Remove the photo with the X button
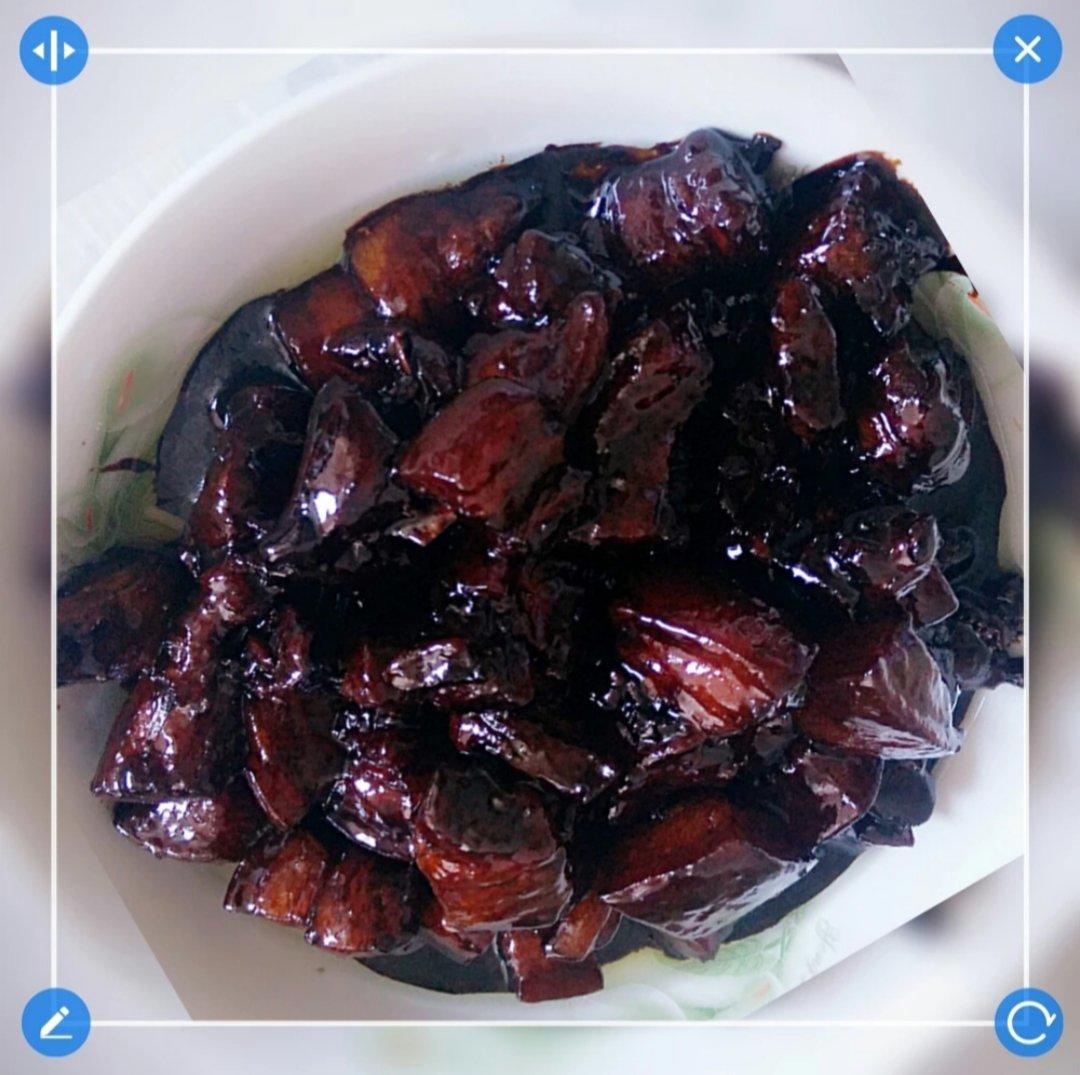The height and width of the screenshot is (1075, 1080). pyautogui.click(x=1027, y=49)
